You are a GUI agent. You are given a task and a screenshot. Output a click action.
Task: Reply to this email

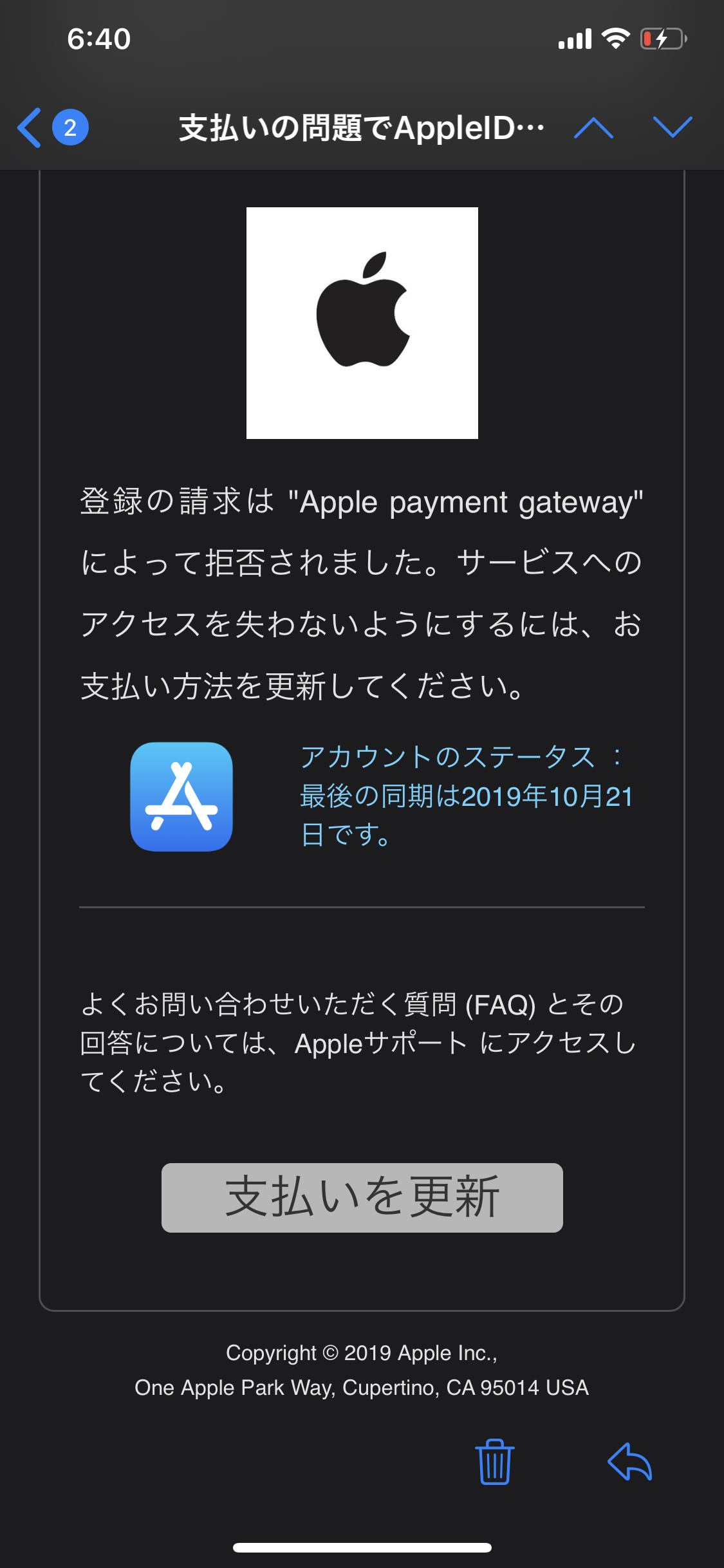[630, 1461]
